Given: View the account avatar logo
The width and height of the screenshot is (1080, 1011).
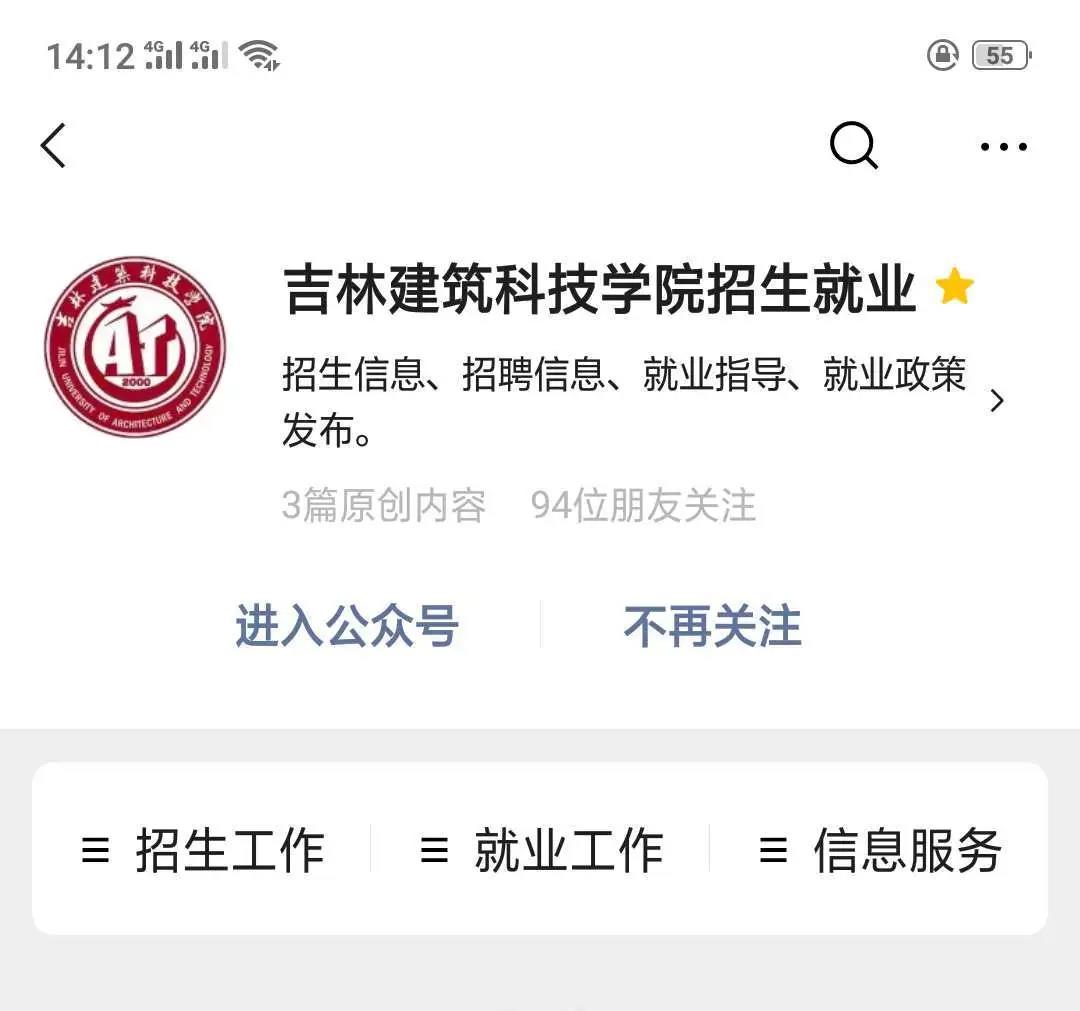Looking at the screenshot, I should (136, 347).
